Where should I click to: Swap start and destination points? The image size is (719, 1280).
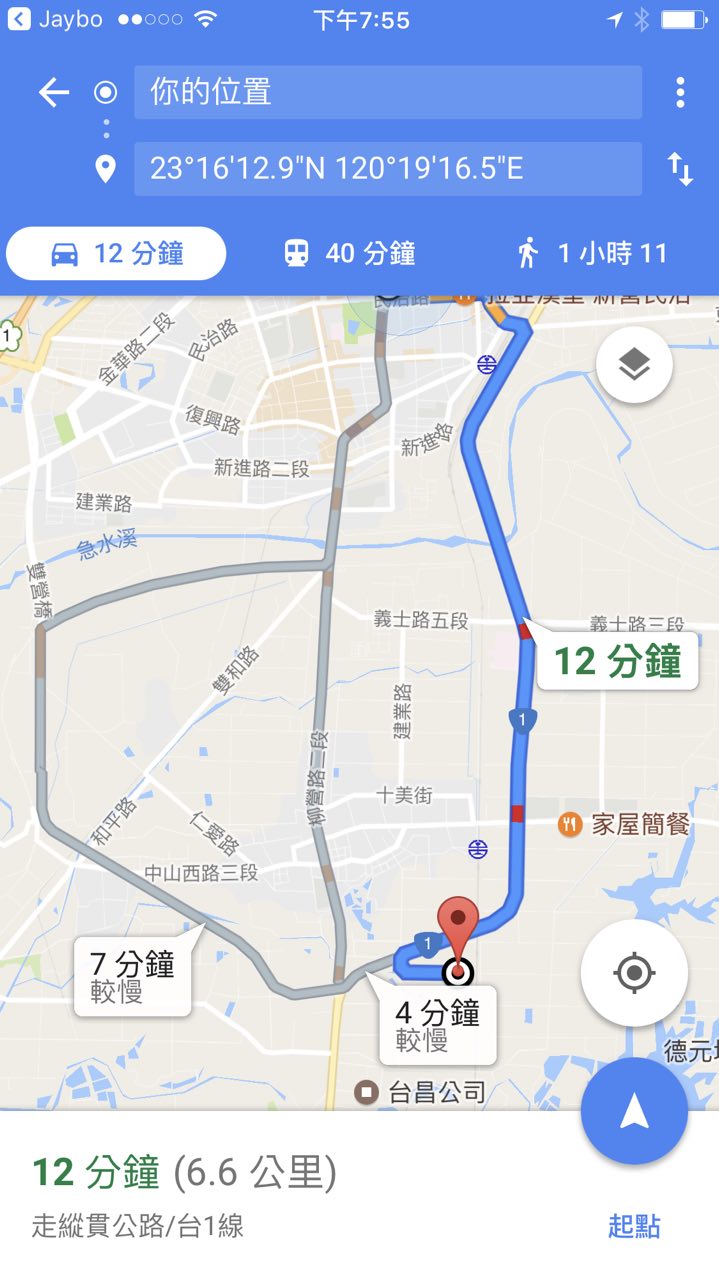(680, 169)
